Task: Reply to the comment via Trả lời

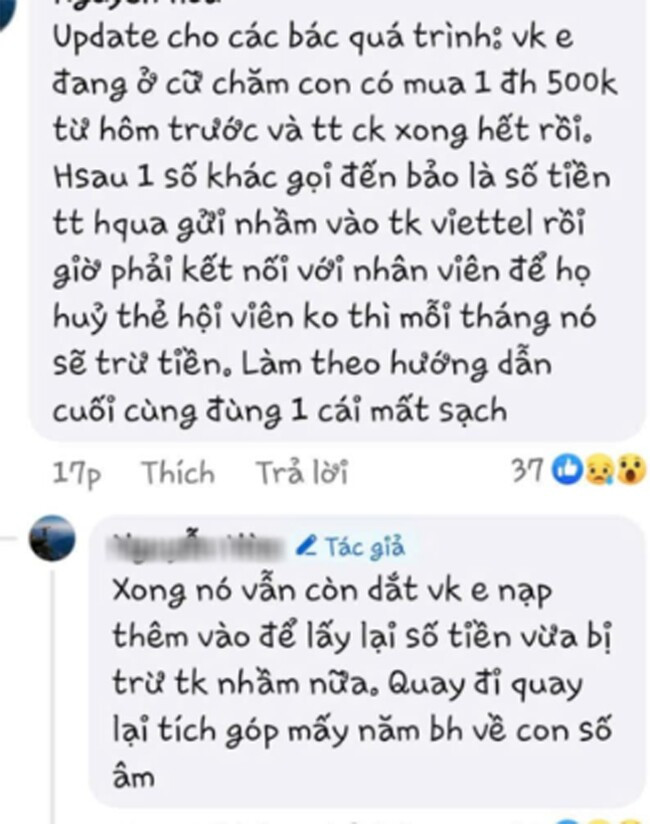Action: pos(301,473)
